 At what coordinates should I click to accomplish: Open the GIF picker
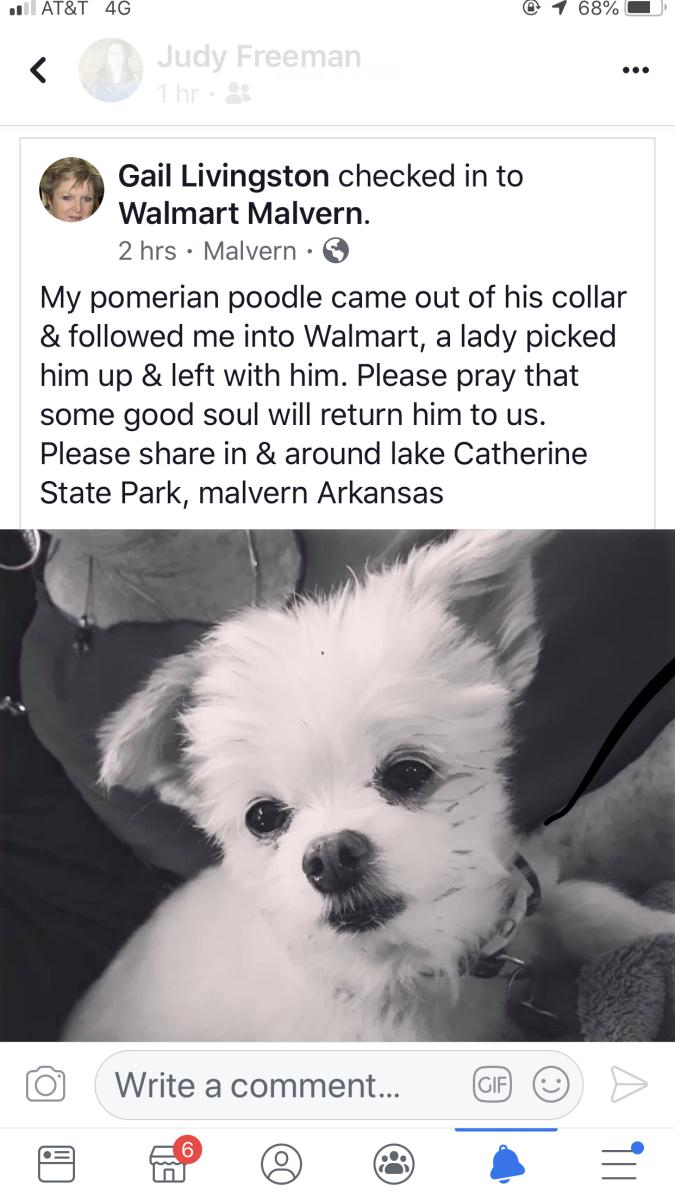491,1084
